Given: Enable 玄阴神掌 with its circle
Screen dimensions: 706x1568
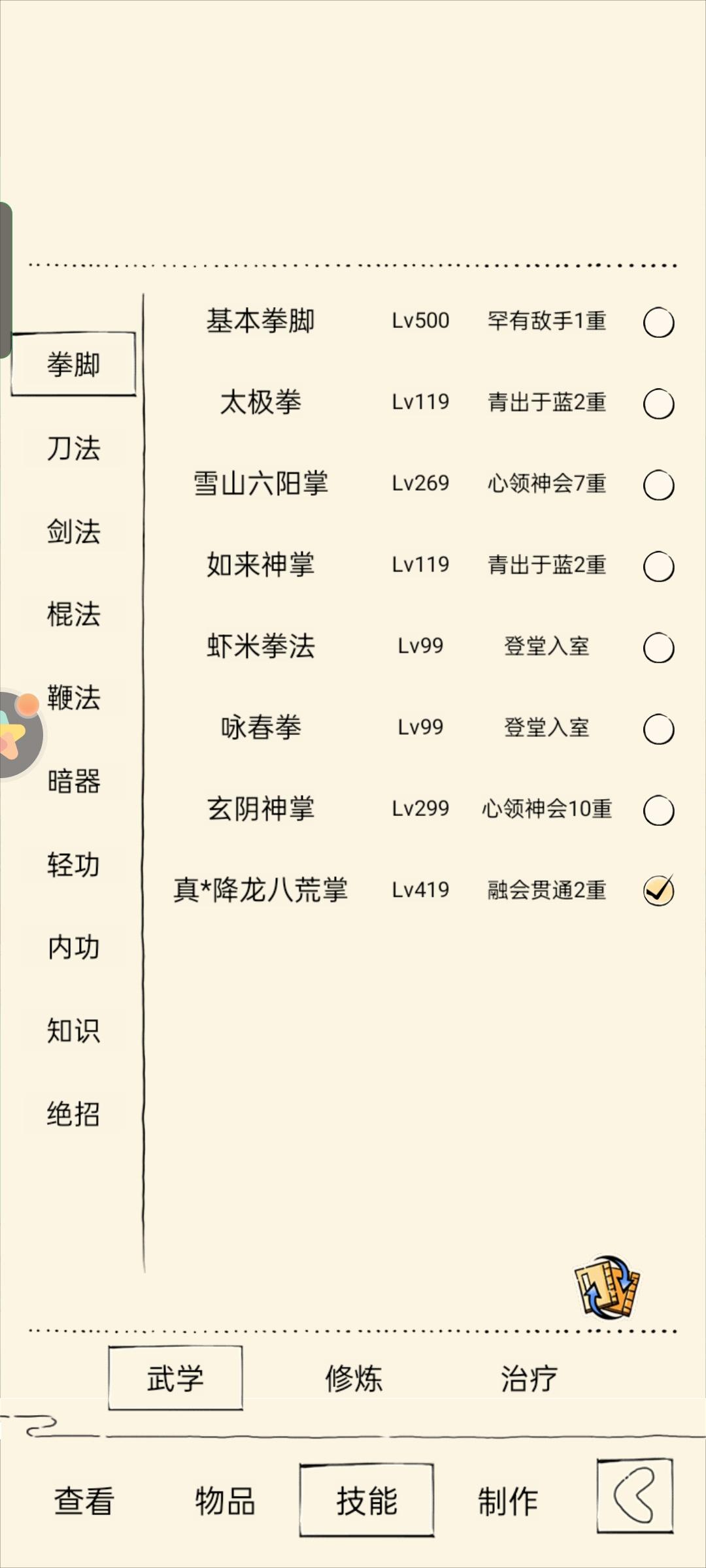Looking at the screenshot, I should 659,809.
